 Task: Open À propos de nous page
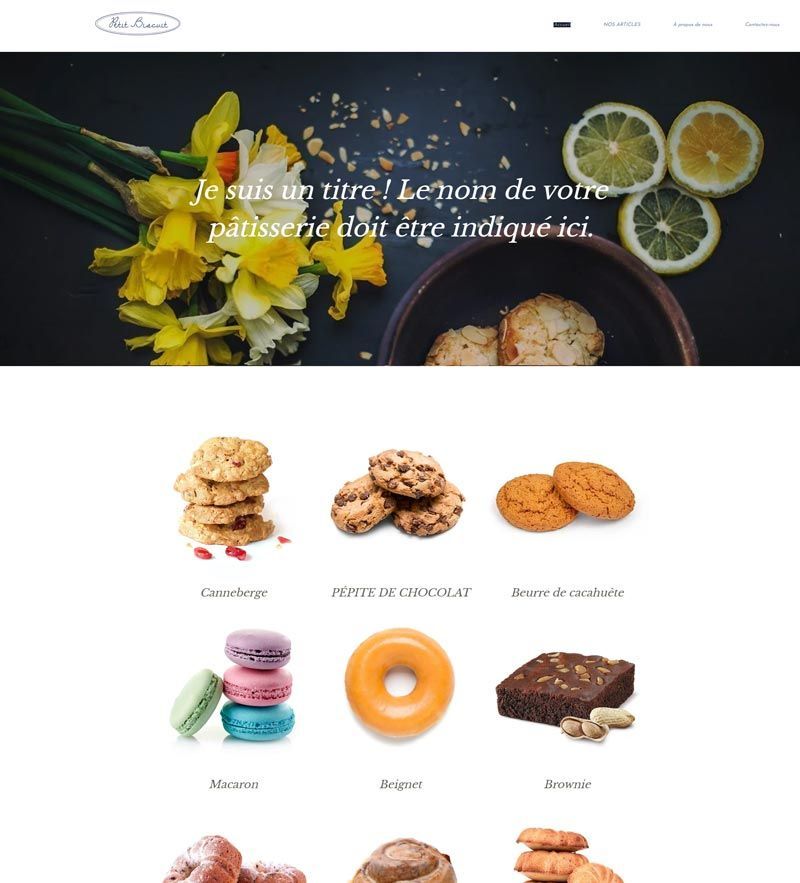click(x=693, y=24)
